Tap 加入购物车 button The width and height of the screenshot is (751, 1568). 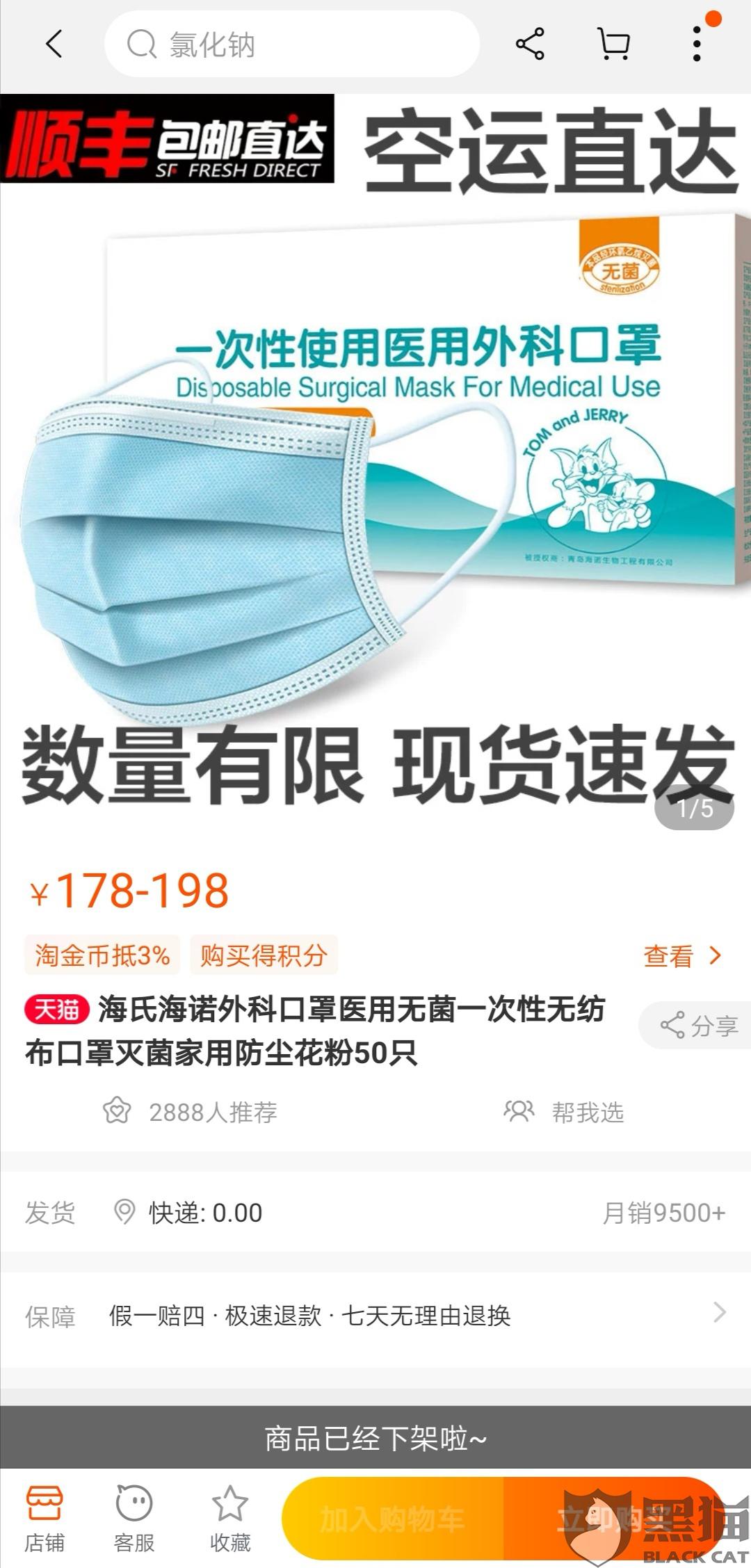(392, 1519)
